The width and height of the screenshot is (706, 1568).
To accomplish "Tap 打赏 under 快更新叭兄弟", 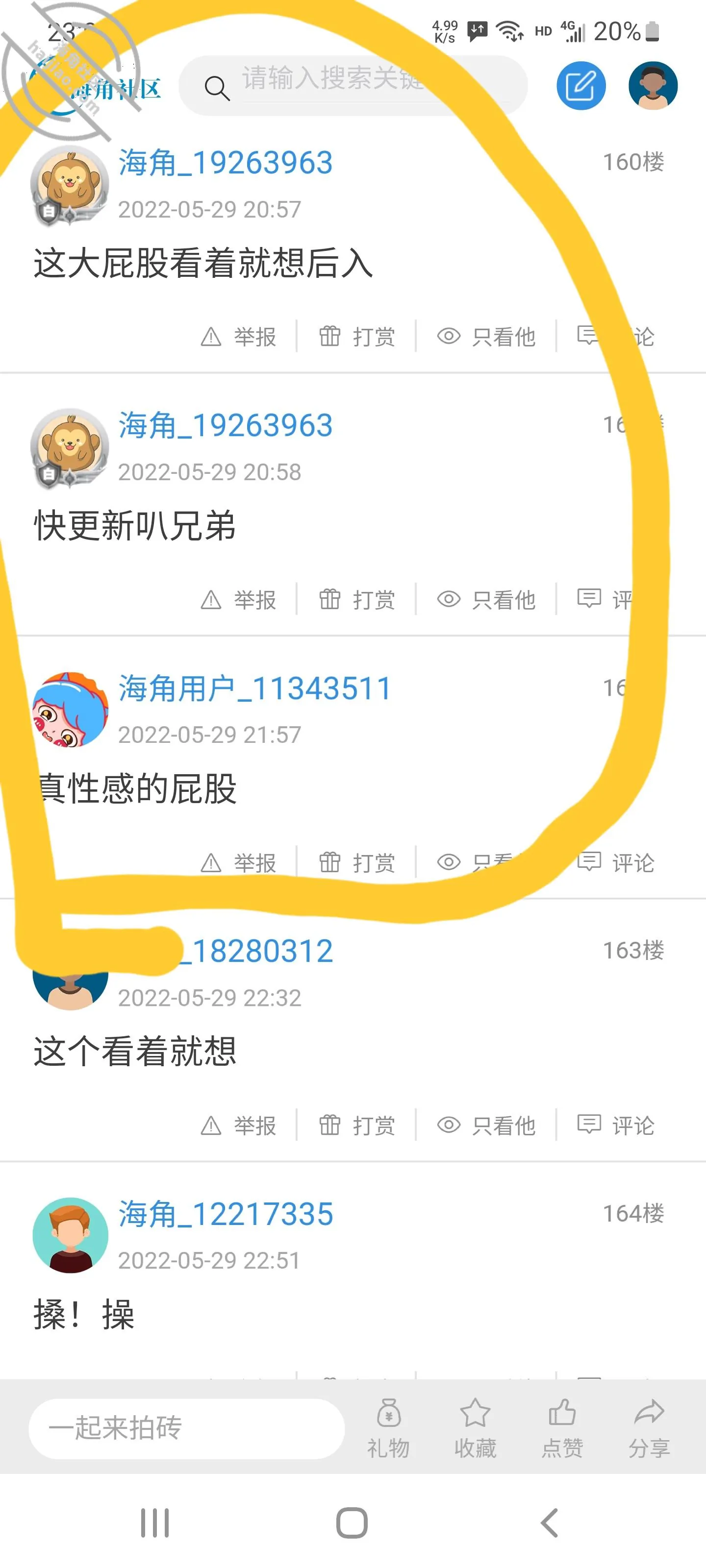I will [x=357, y=600].
